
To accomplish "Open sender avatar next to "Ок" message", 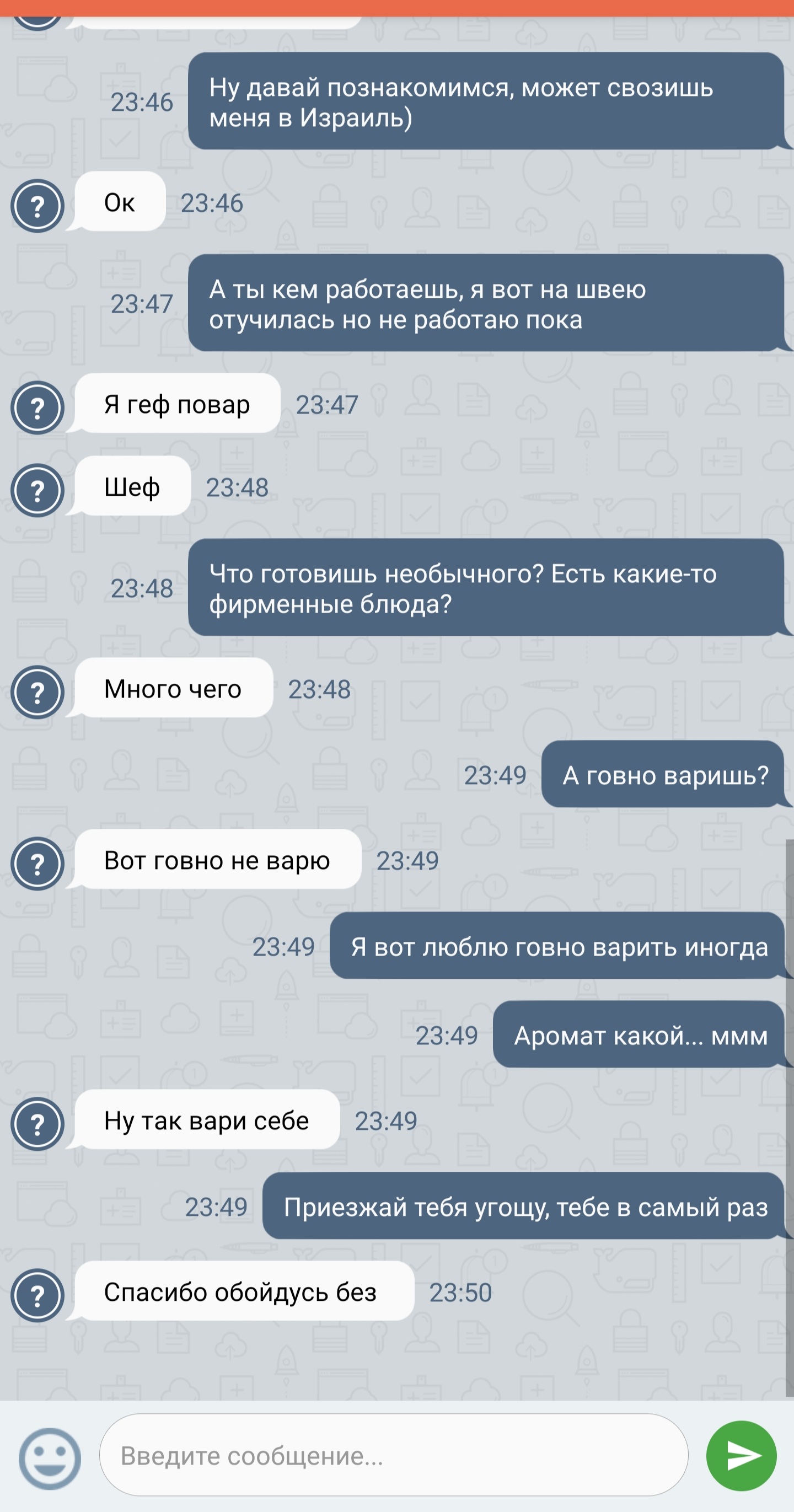I will pyautogui.click(x=37, y=206).
